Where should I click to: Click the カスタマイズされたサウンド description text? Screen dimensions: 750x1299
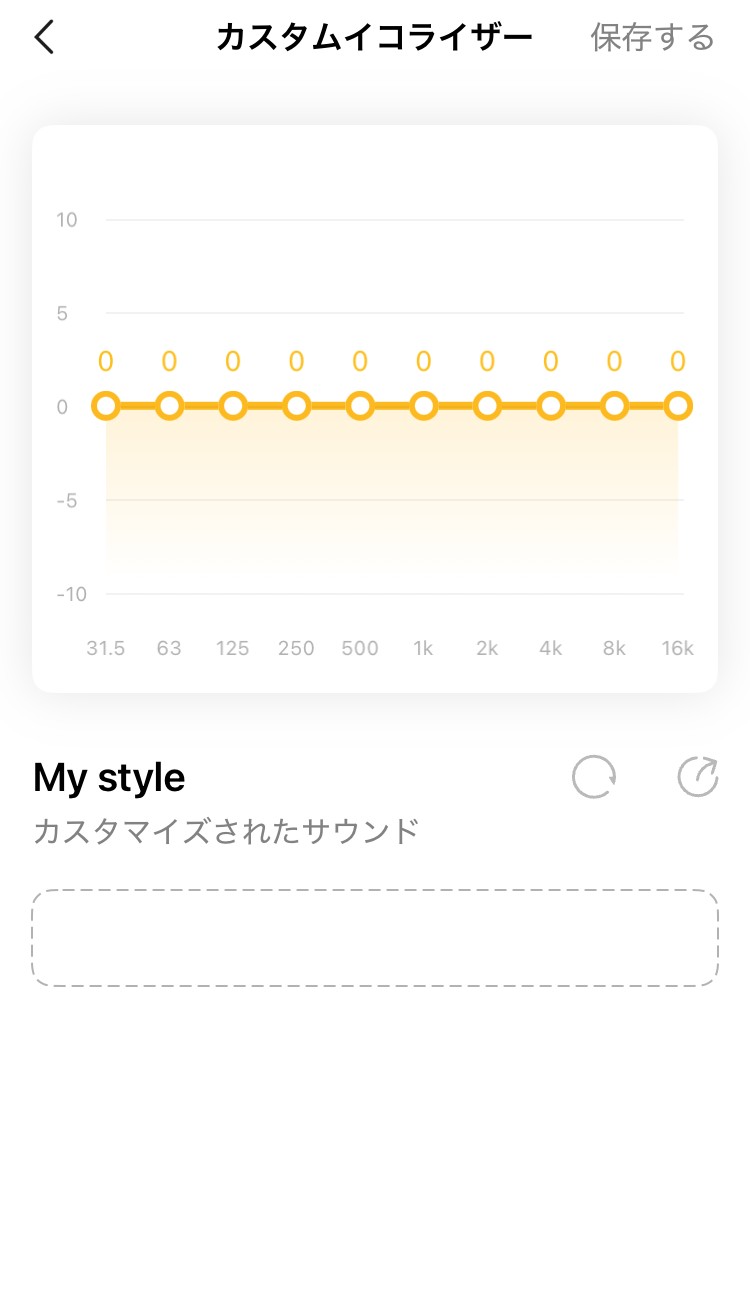point(227,829)
